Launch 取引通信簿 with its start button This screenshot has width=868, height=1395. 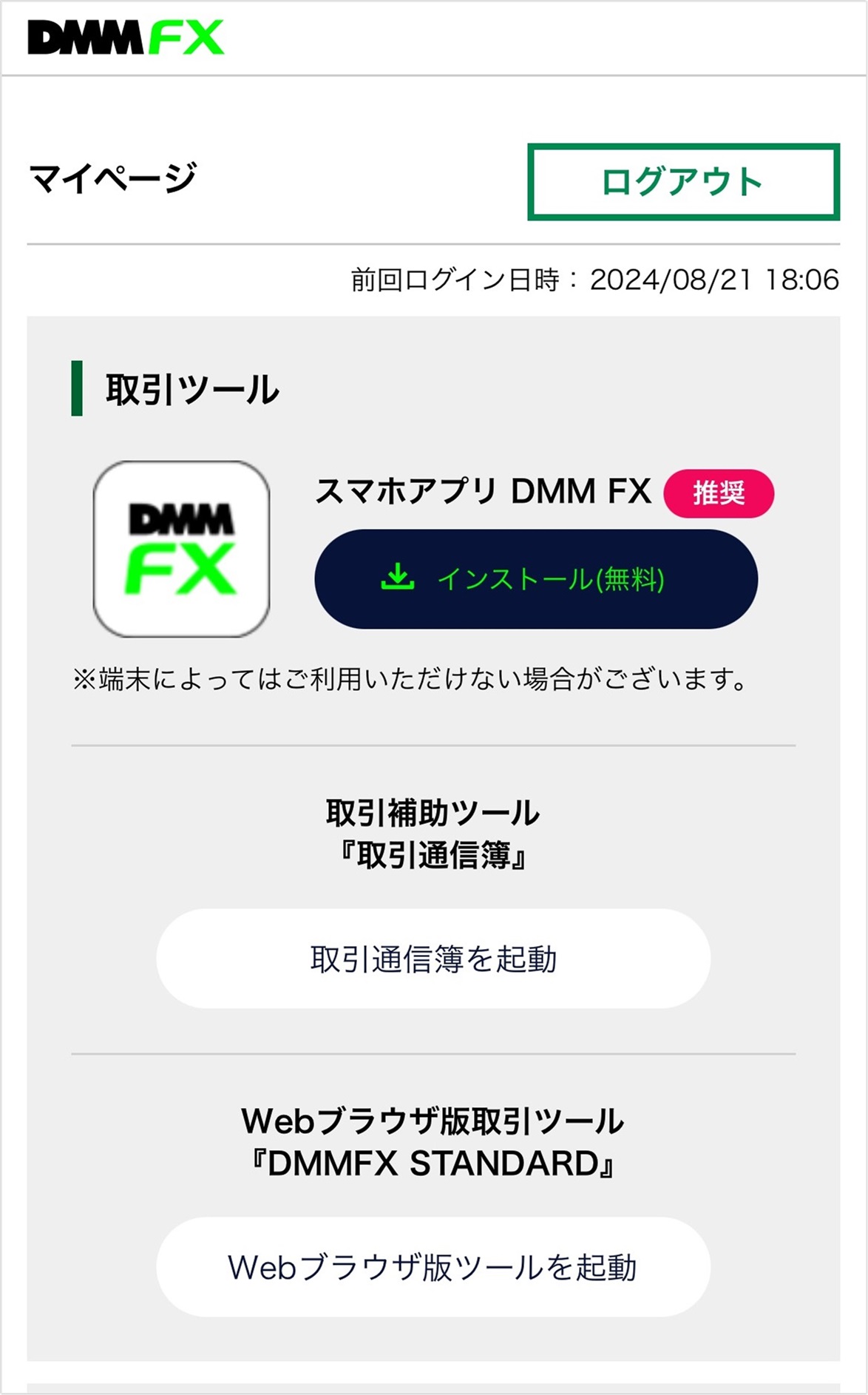pos(434,957)
